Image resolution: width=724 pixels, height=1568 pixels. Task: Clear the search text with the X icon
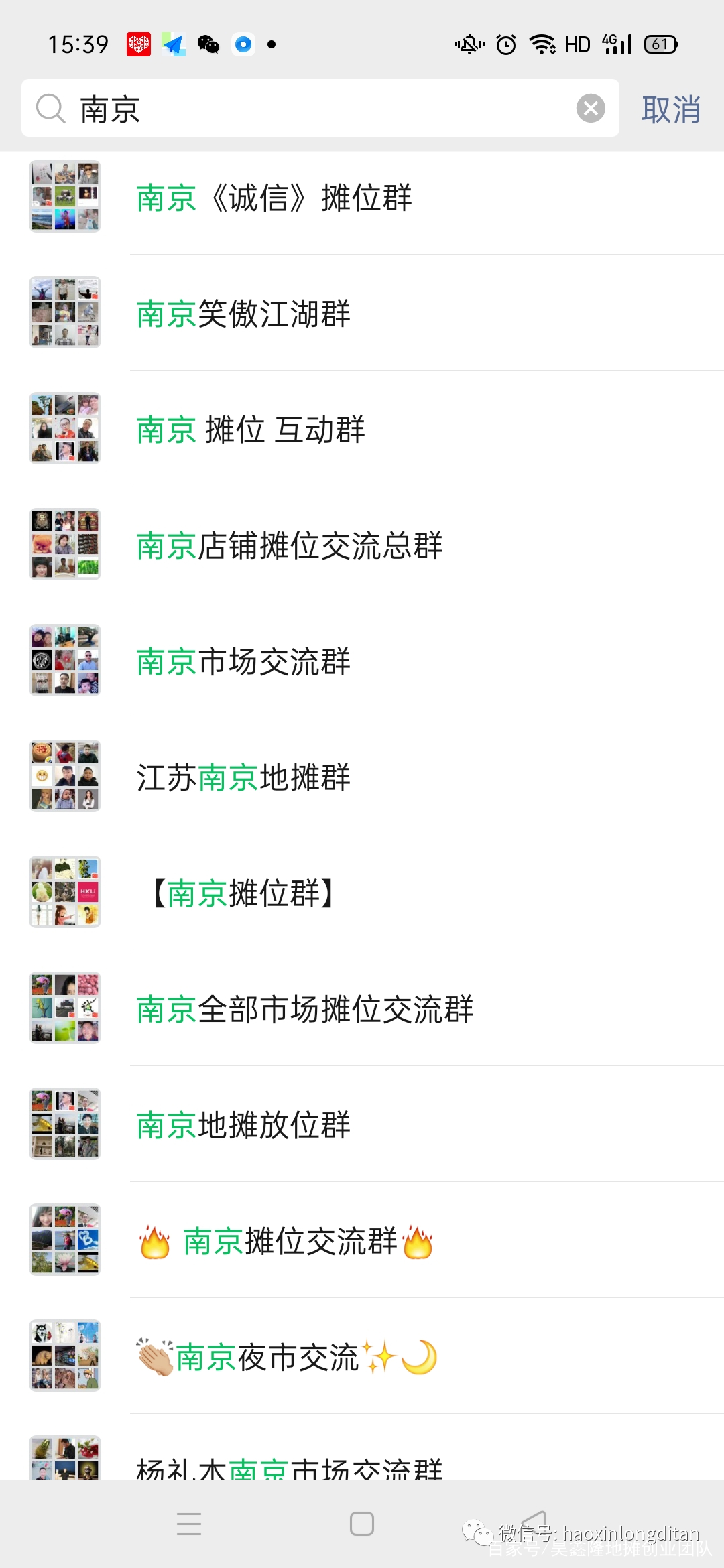click(x=591, y=109)
